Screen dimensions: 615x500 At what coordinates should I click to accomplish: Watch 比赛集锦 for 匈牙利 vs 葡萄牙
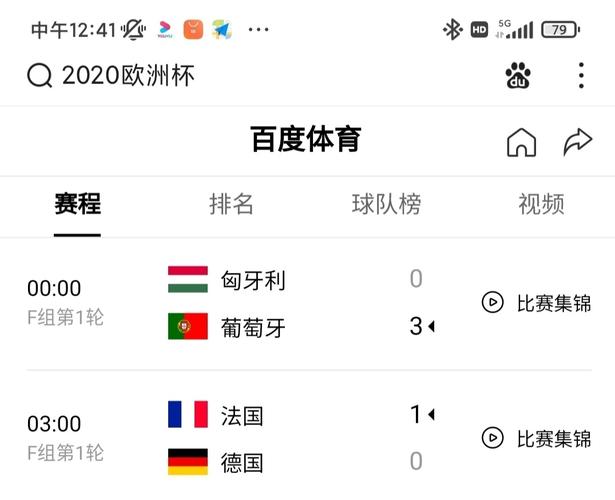[x=536, y=303]
